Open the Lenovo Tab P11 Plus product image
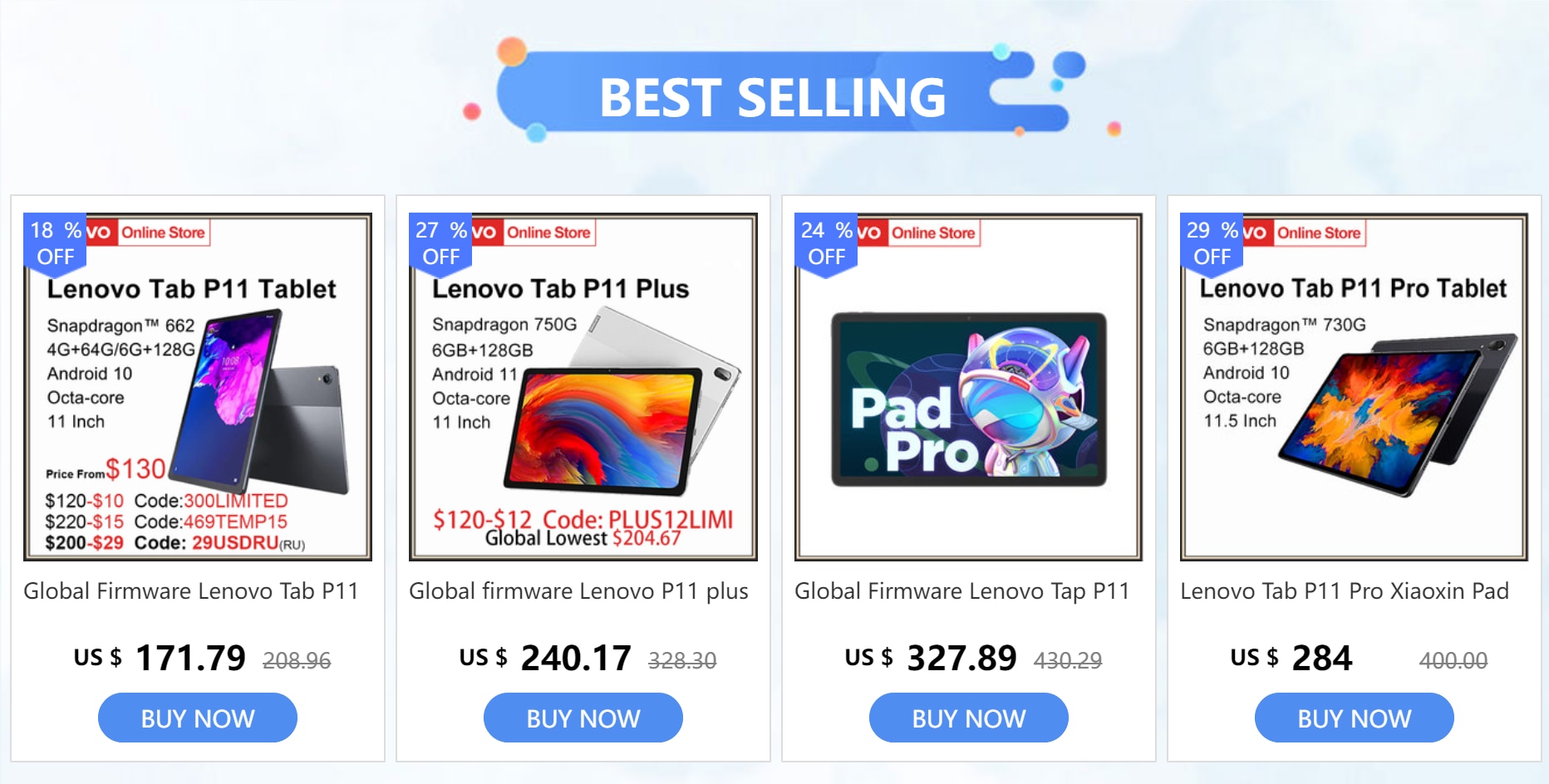Image resolution: width=1549 pixels, height=784 pixels. pyautogui.click(x=583, y=388)
